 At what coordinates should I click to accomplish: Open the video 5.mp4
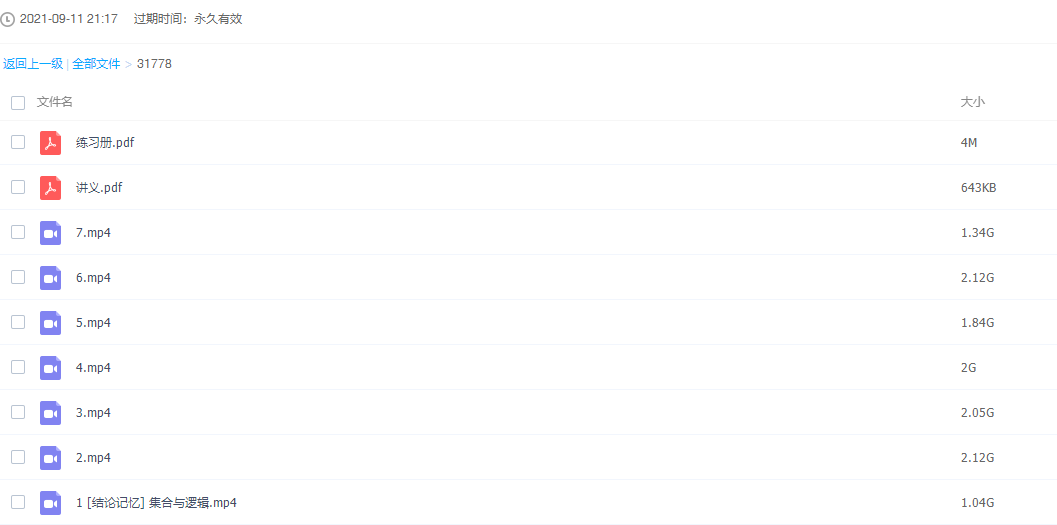click(93, 323)
